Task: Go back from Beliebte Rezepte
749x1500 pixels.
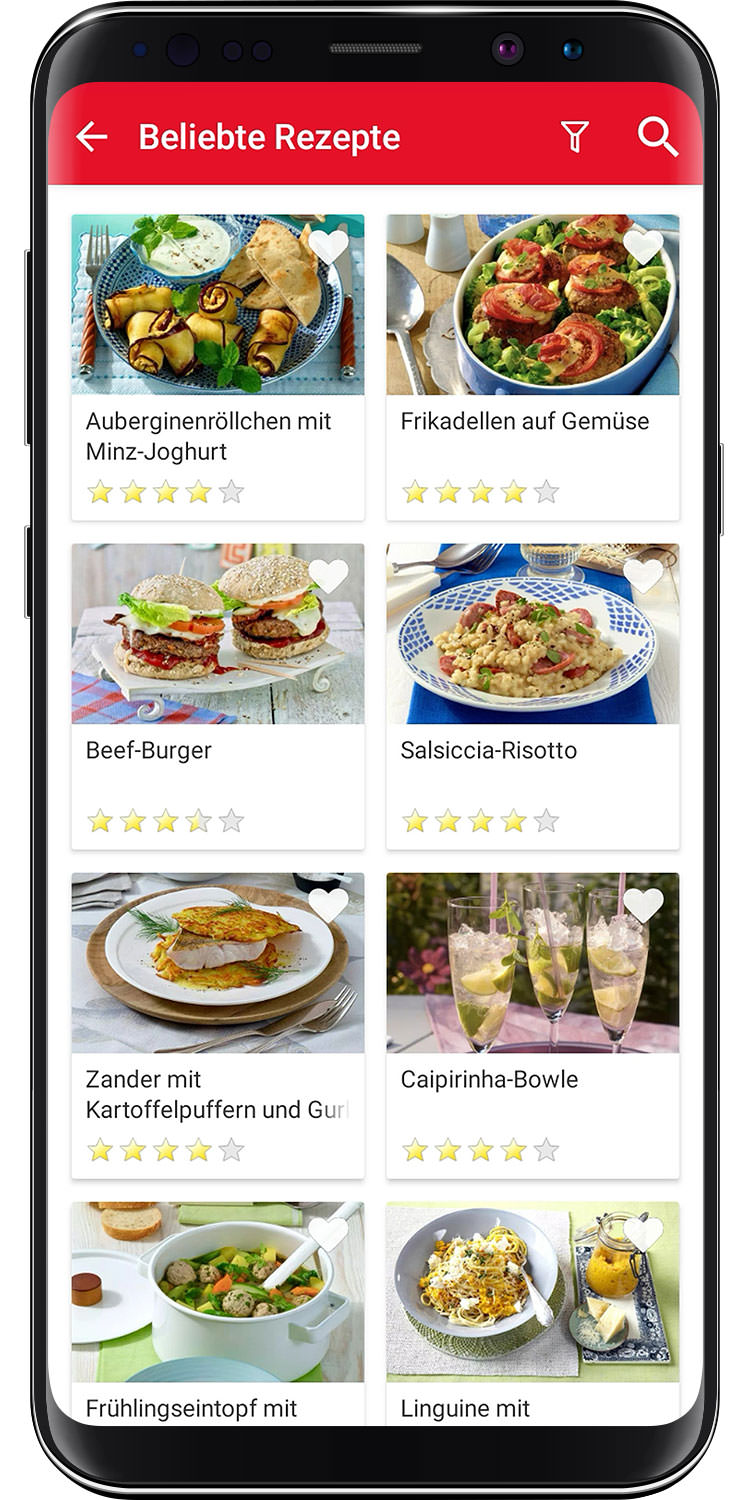Action: click(x=92, y=137)
